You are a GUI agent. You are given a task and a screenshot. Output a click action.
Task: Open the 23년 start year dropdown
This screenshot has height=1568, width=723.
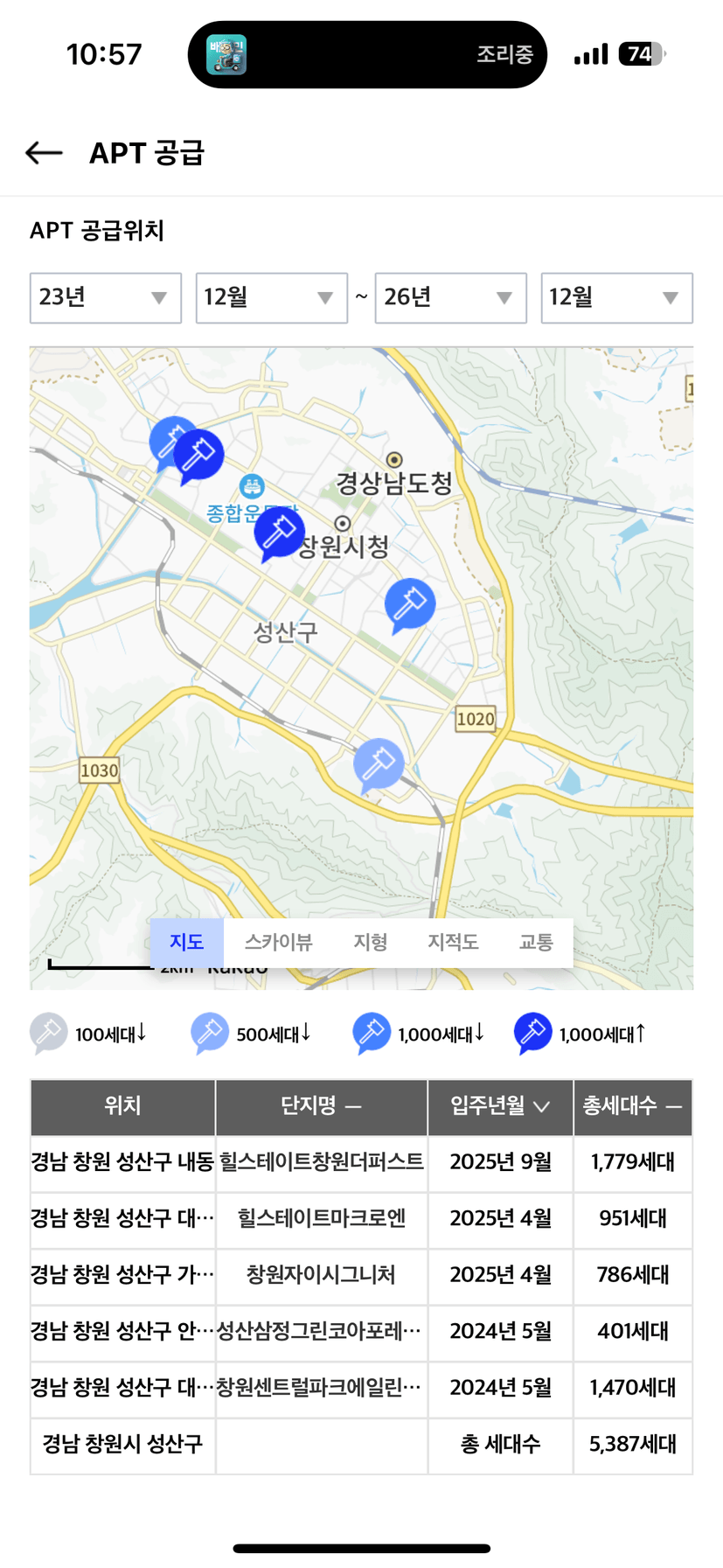pos(105,298)
